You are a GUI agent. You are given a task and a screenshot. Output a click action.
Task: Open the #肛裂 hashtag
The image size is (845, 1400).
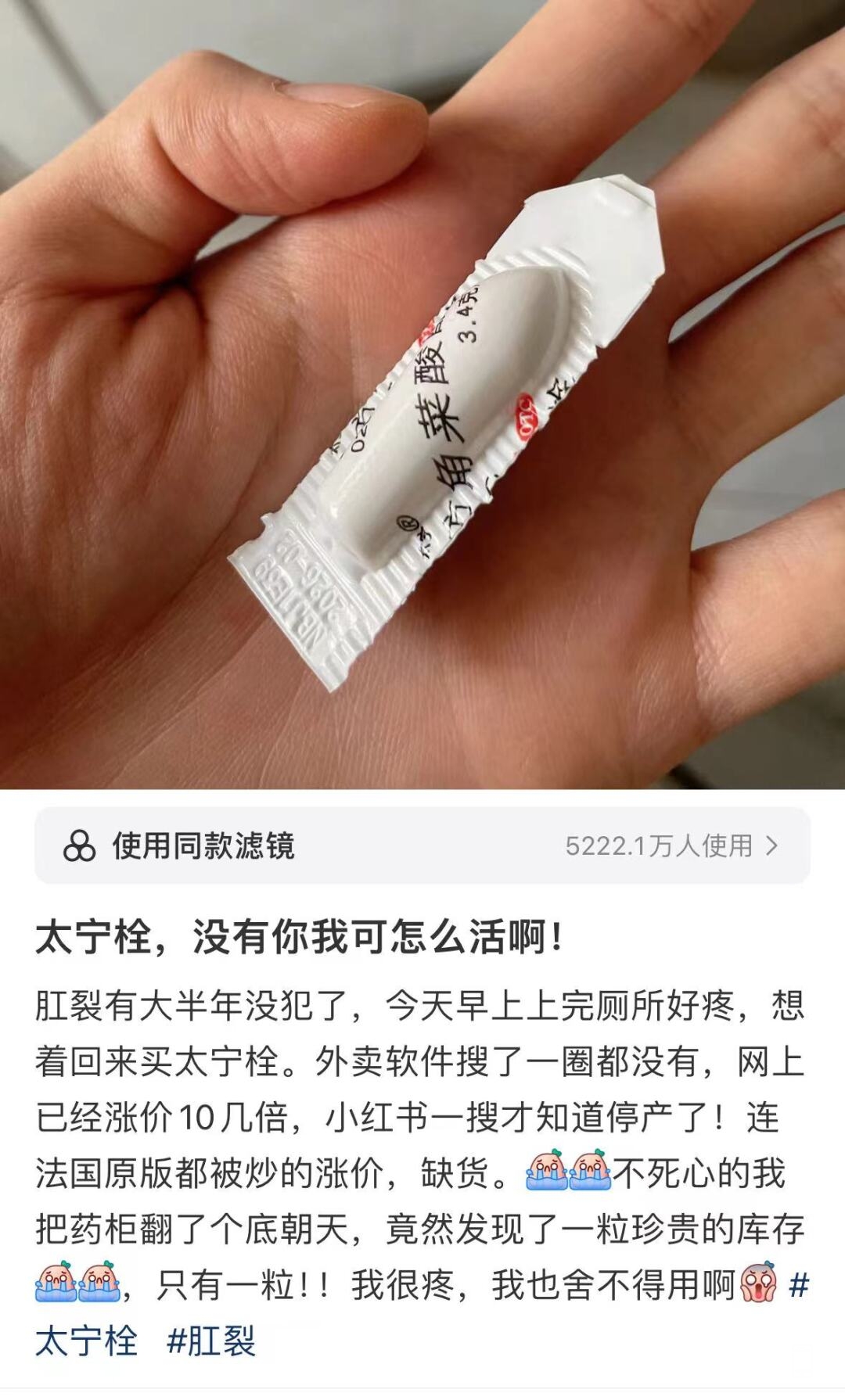(211, 1341)
